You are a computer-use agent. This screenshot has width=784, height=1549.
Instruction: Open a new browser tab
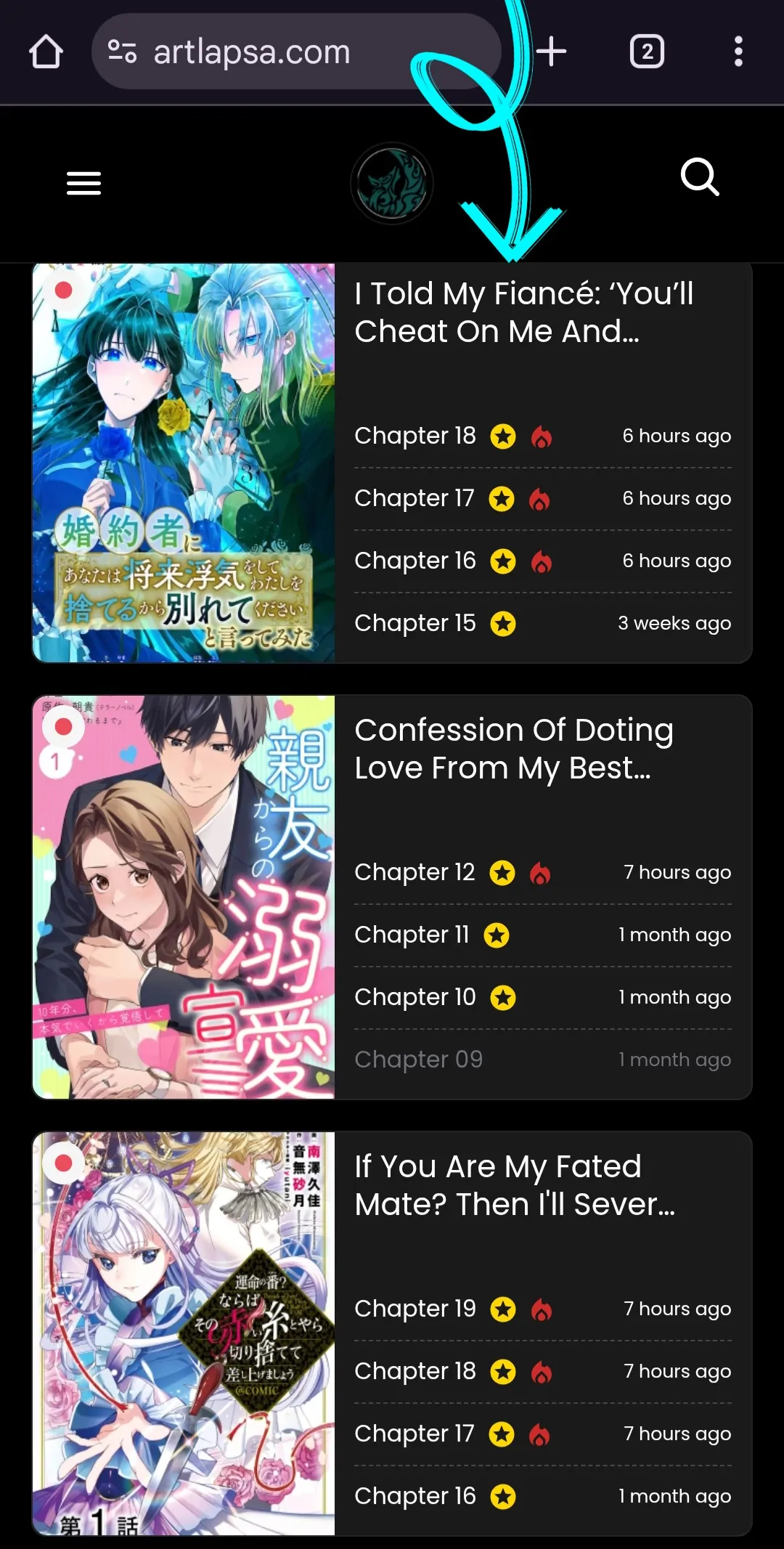pyautogui.click(x=552, y=51)
